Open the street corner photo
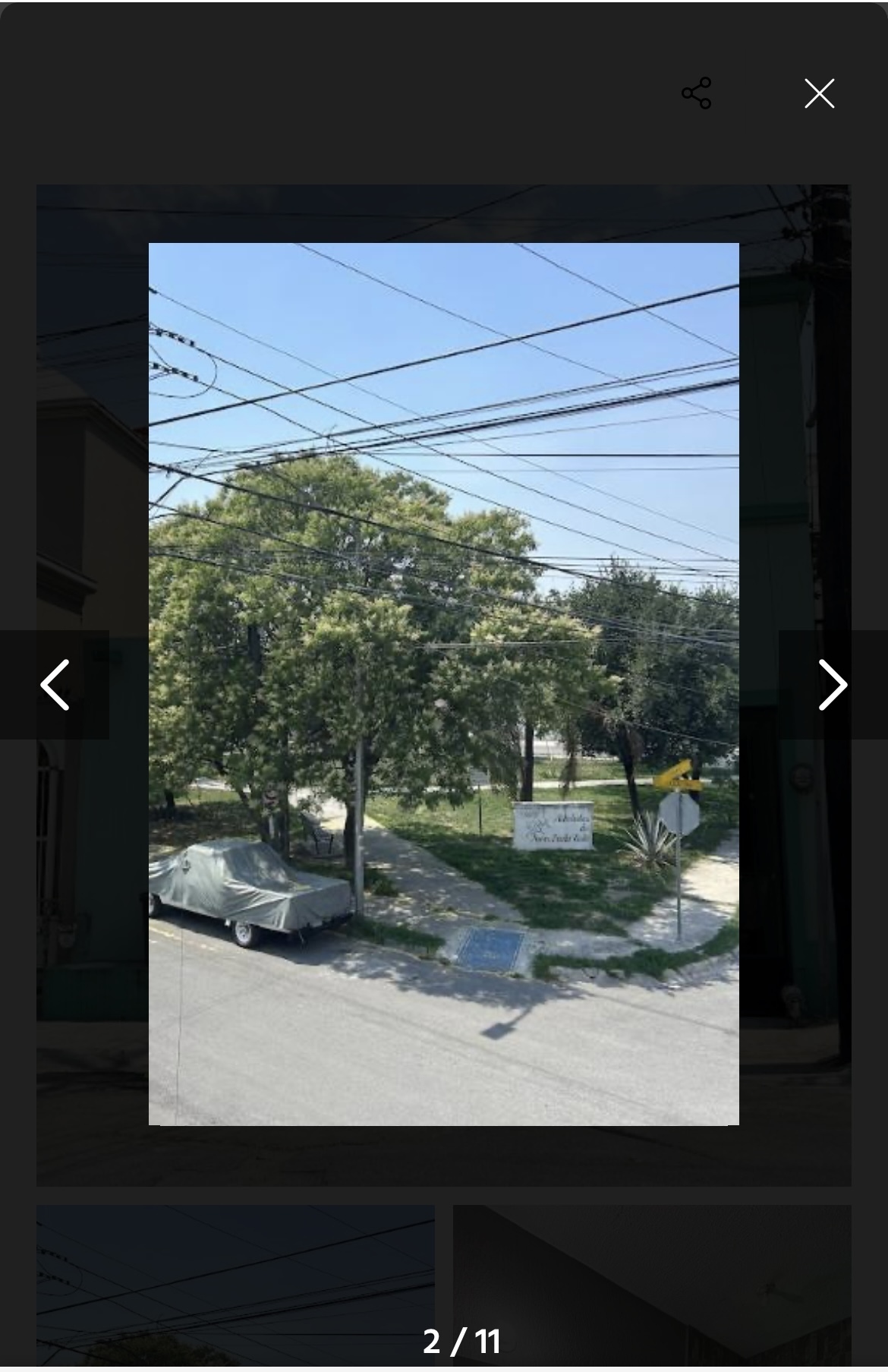This screenshot has width=888, height=1372. [x=443, y=683]
